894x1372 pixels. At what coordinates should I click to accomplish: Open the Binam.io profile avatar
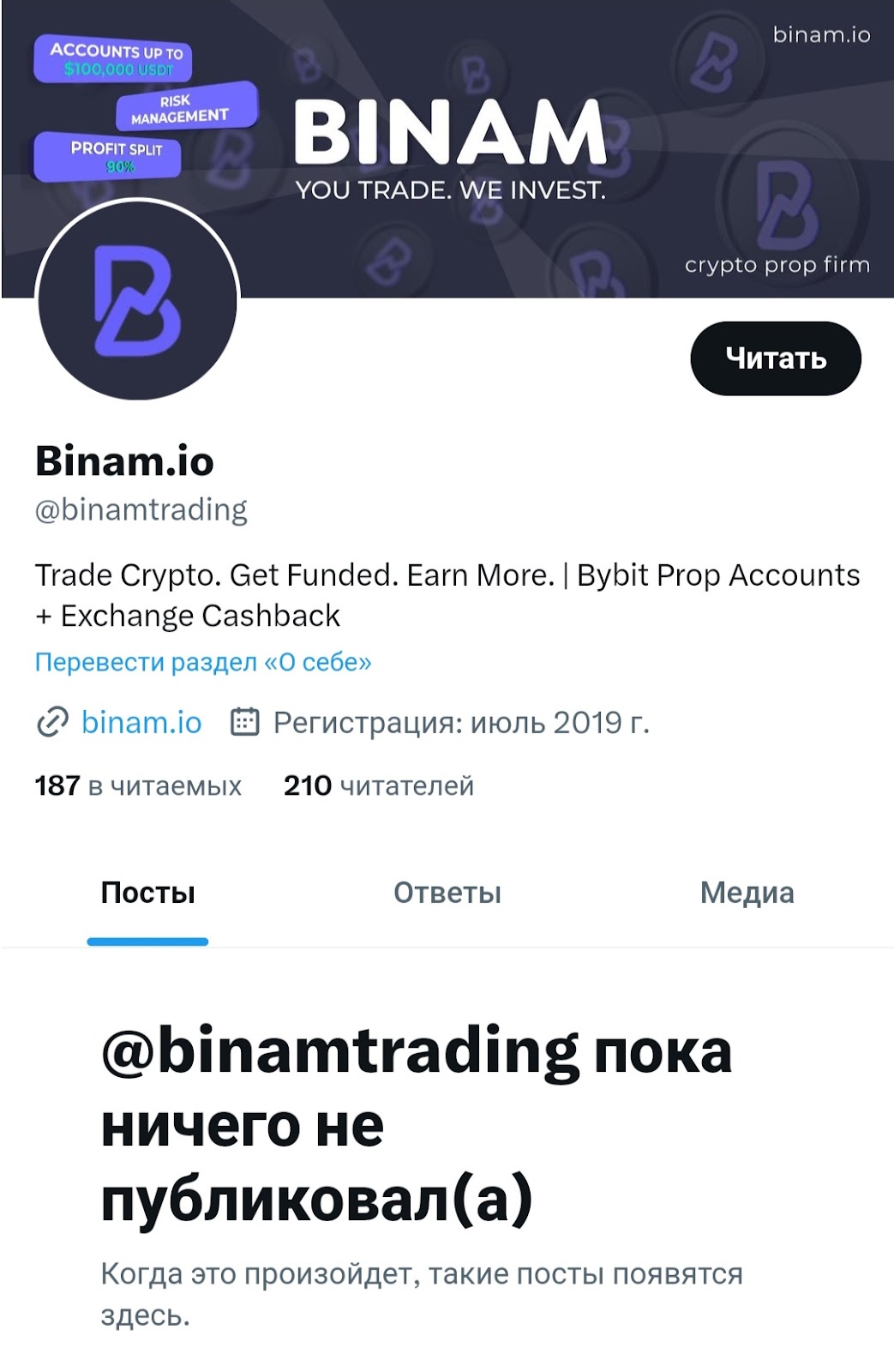137,300
